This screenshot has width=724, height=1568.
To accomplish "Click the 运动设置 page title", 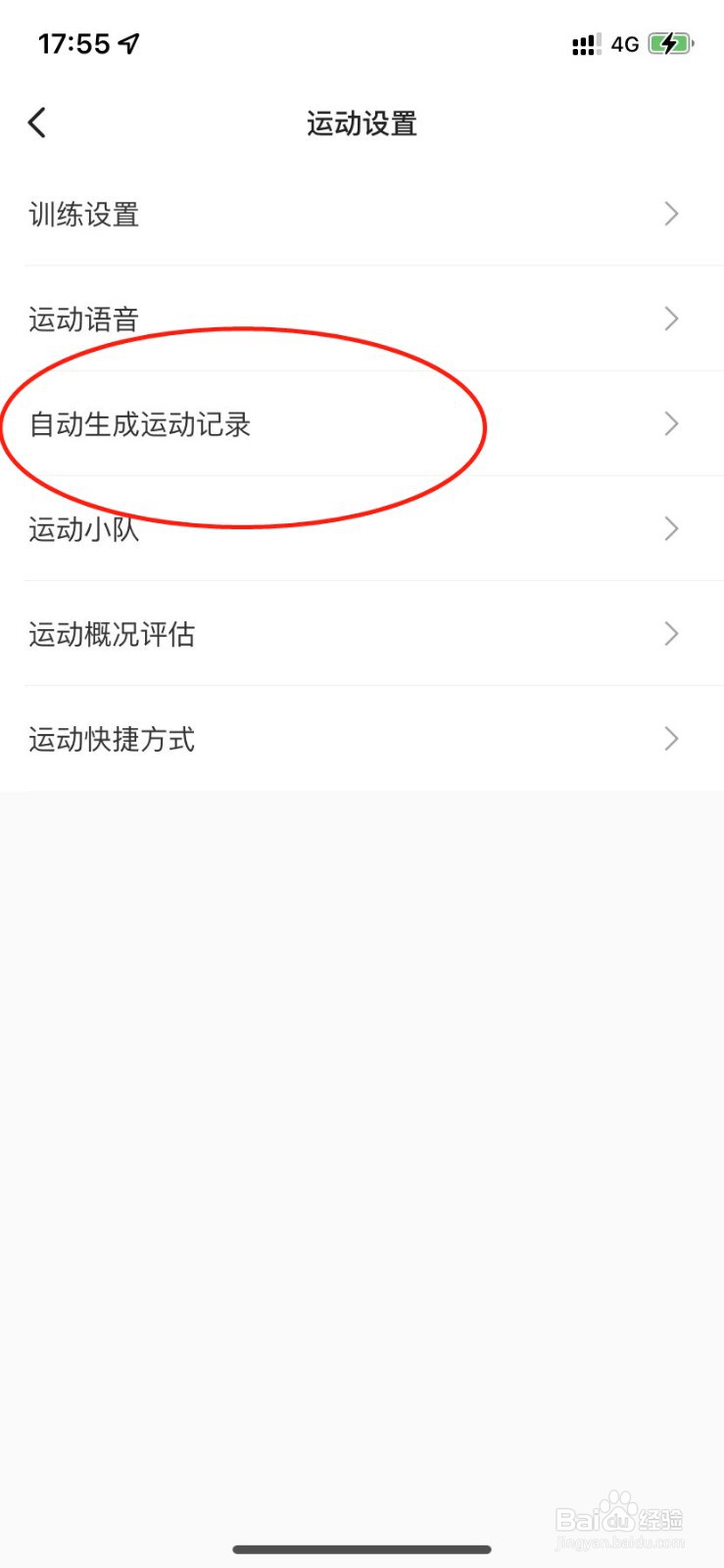I will (362, 123).
